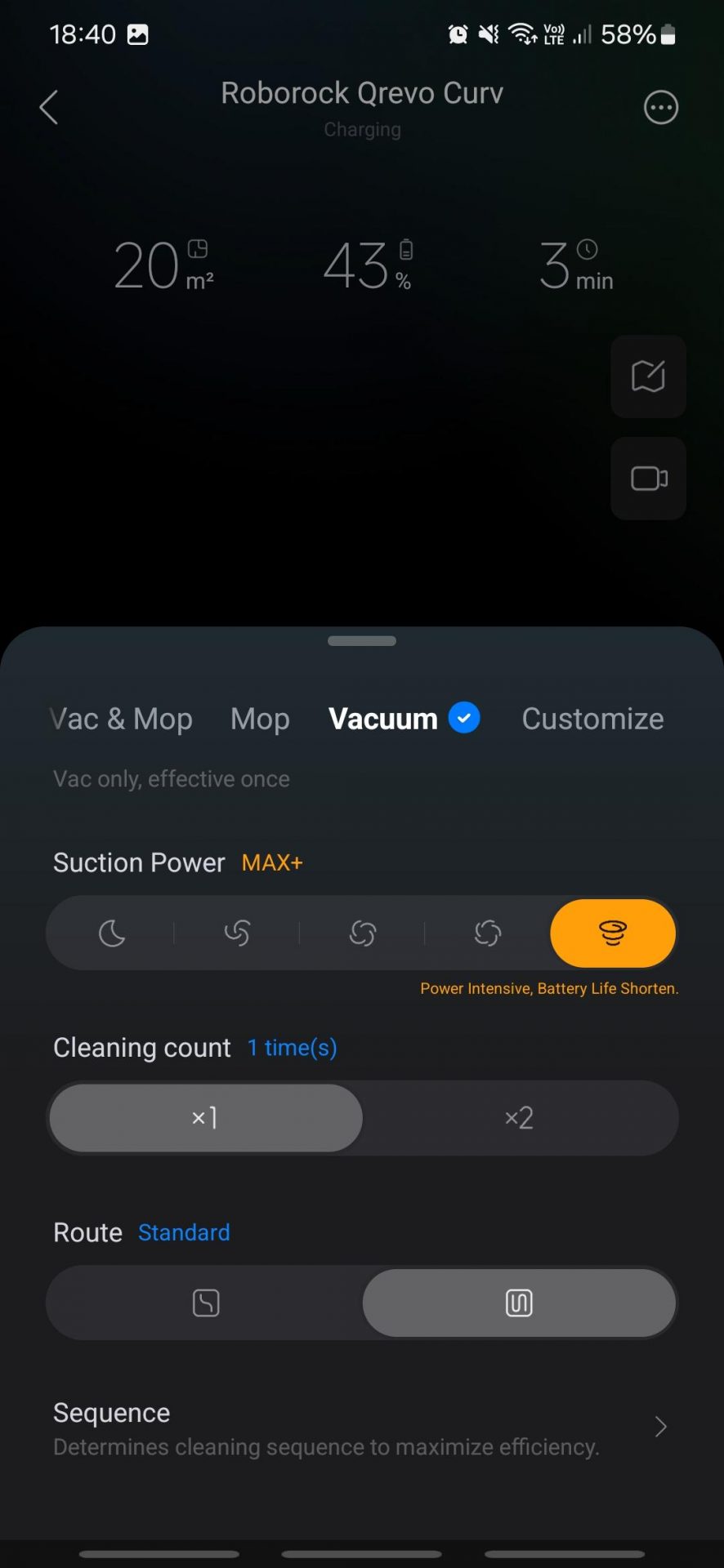This screenshot has width=724, height=1568.
Task: Open the Customize tab
Action: click(592, 719)
